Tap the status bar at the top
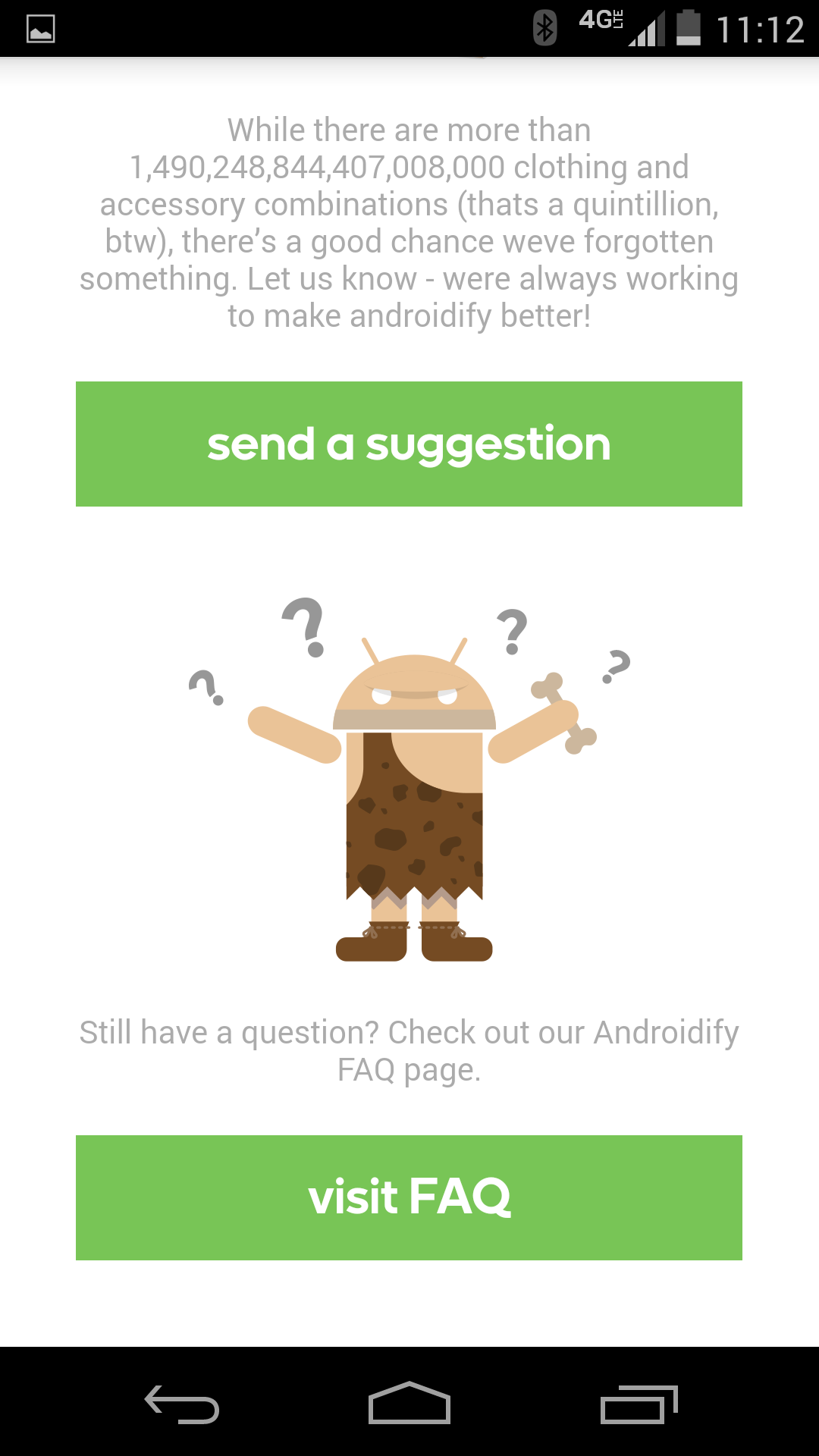Screen dimensions: 819x1456 tap(409, 27)
